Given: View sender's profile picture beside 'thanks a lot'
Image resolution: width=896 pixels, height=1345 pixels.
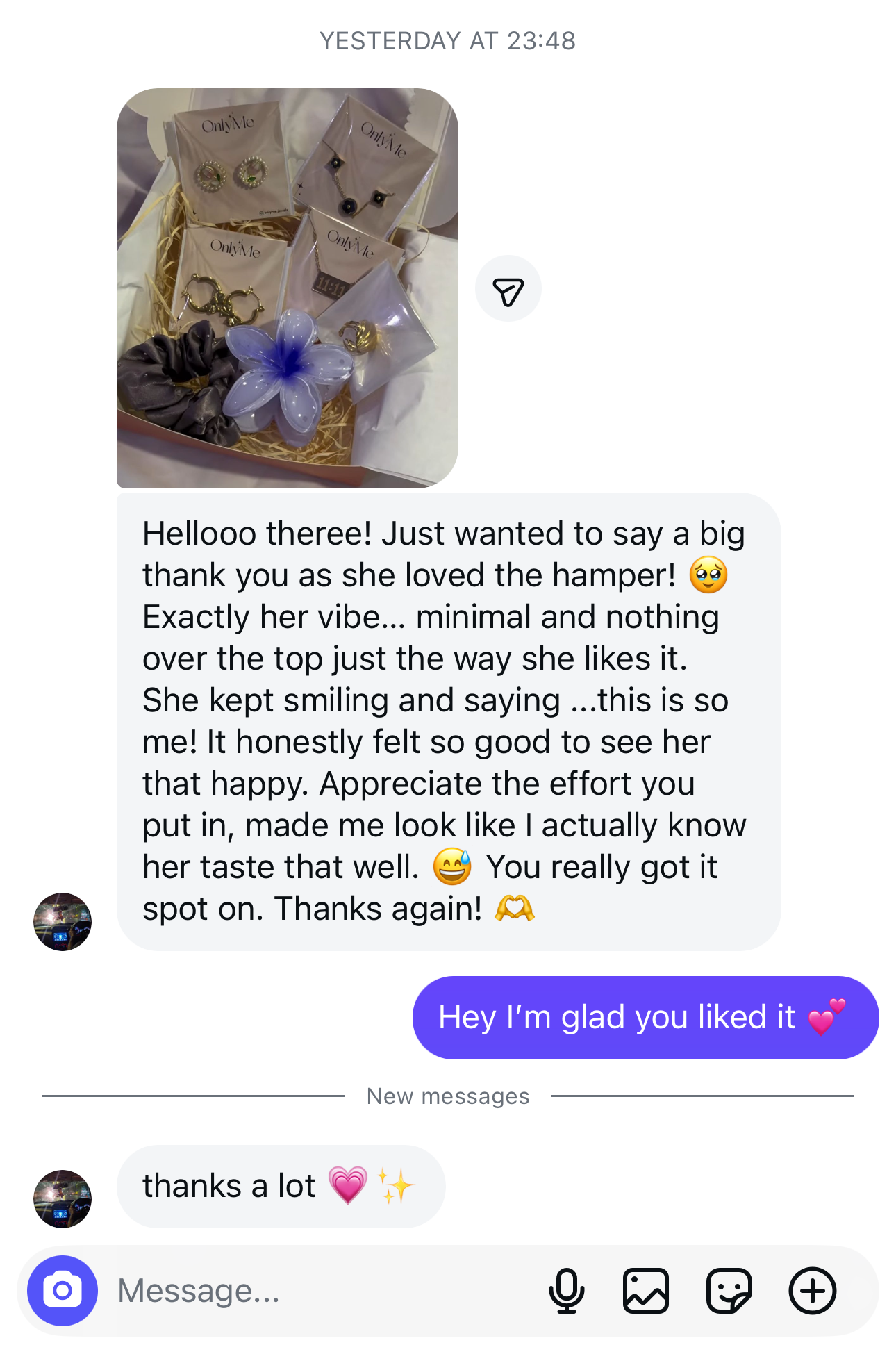Looking at the screenshot, I should [63, 1198].
